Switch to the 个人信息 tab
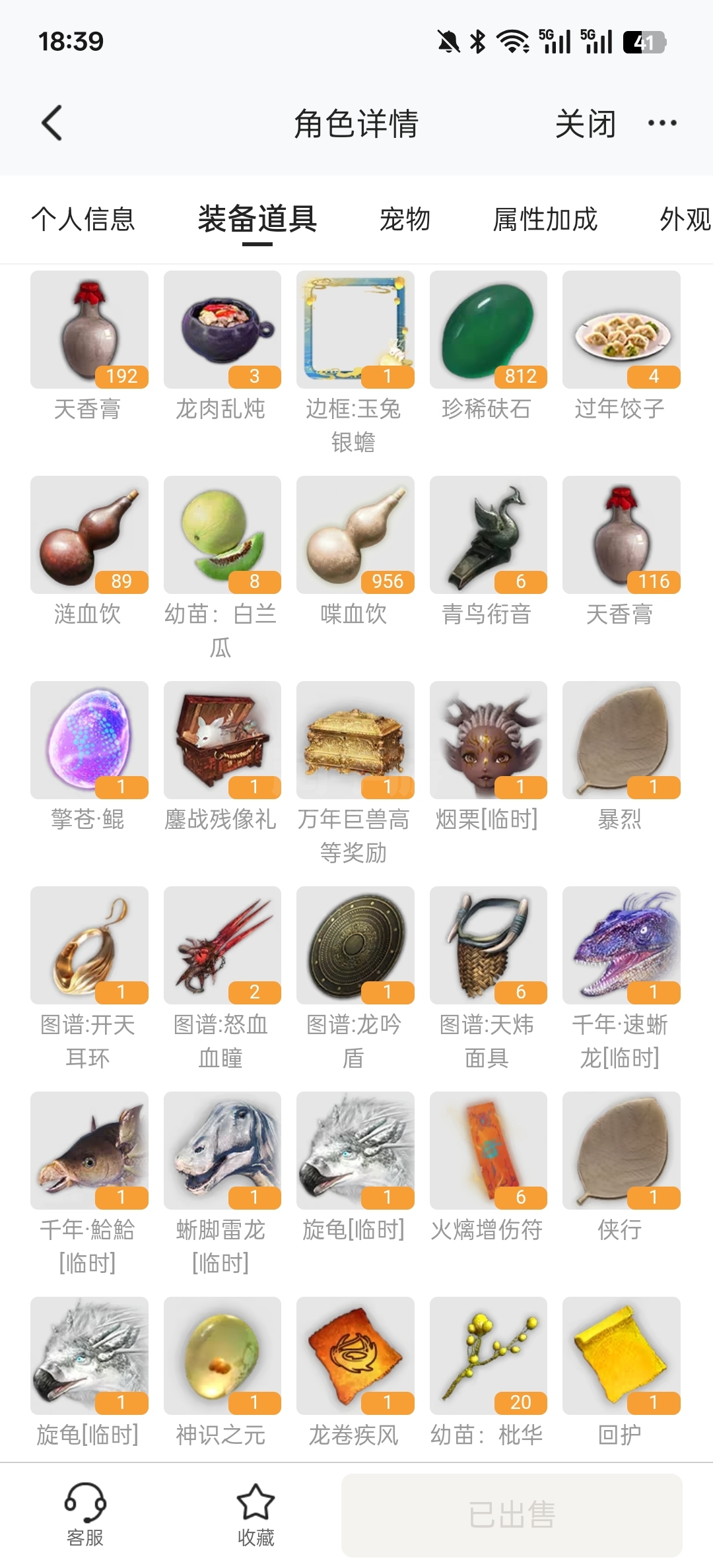Image resolution: width=713 pixels, height=1568 pixels. click(83, 219)
